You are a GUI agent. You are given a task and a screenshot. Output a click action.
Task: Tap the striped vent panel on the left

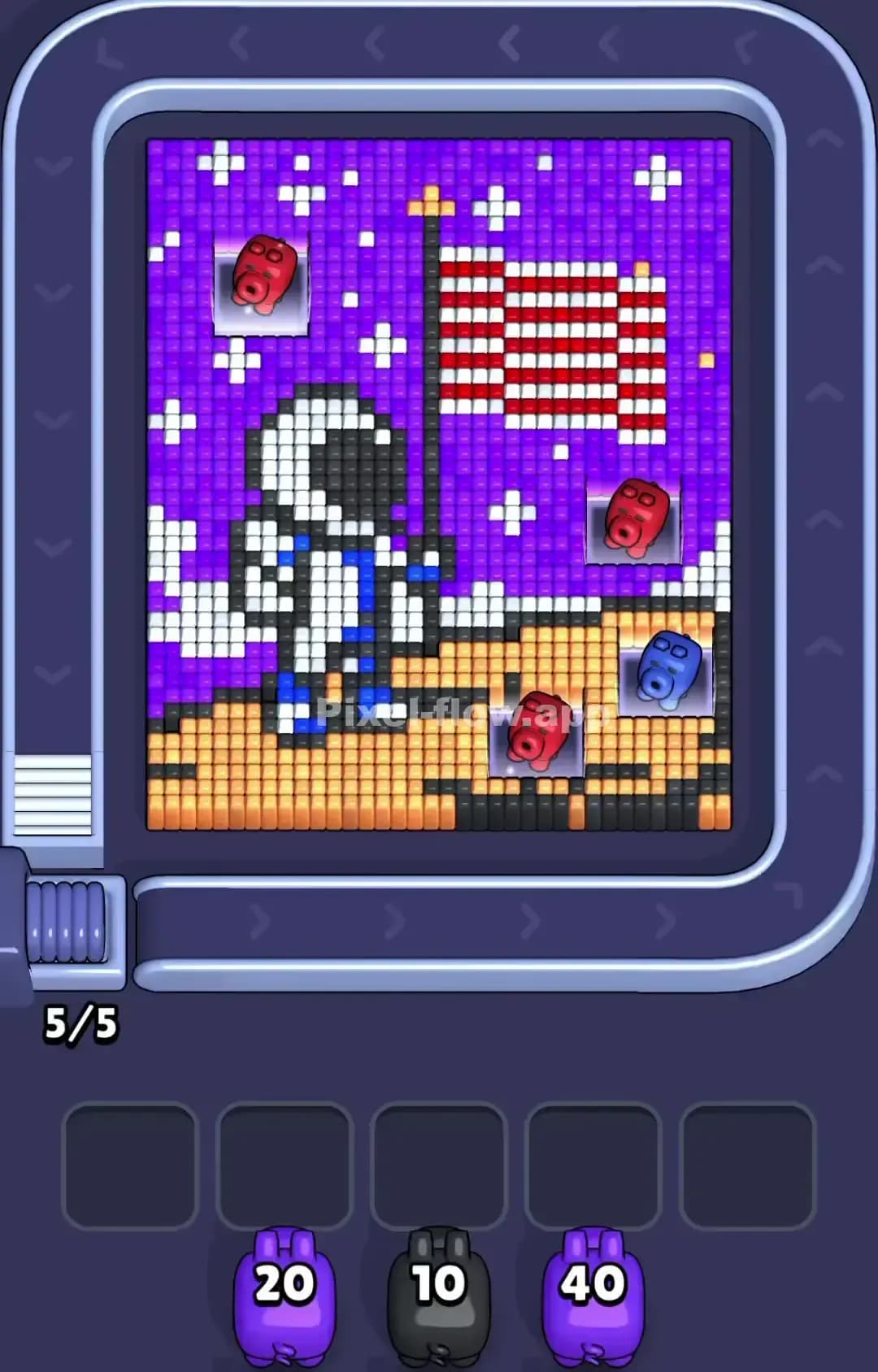(x=50, y=797)
